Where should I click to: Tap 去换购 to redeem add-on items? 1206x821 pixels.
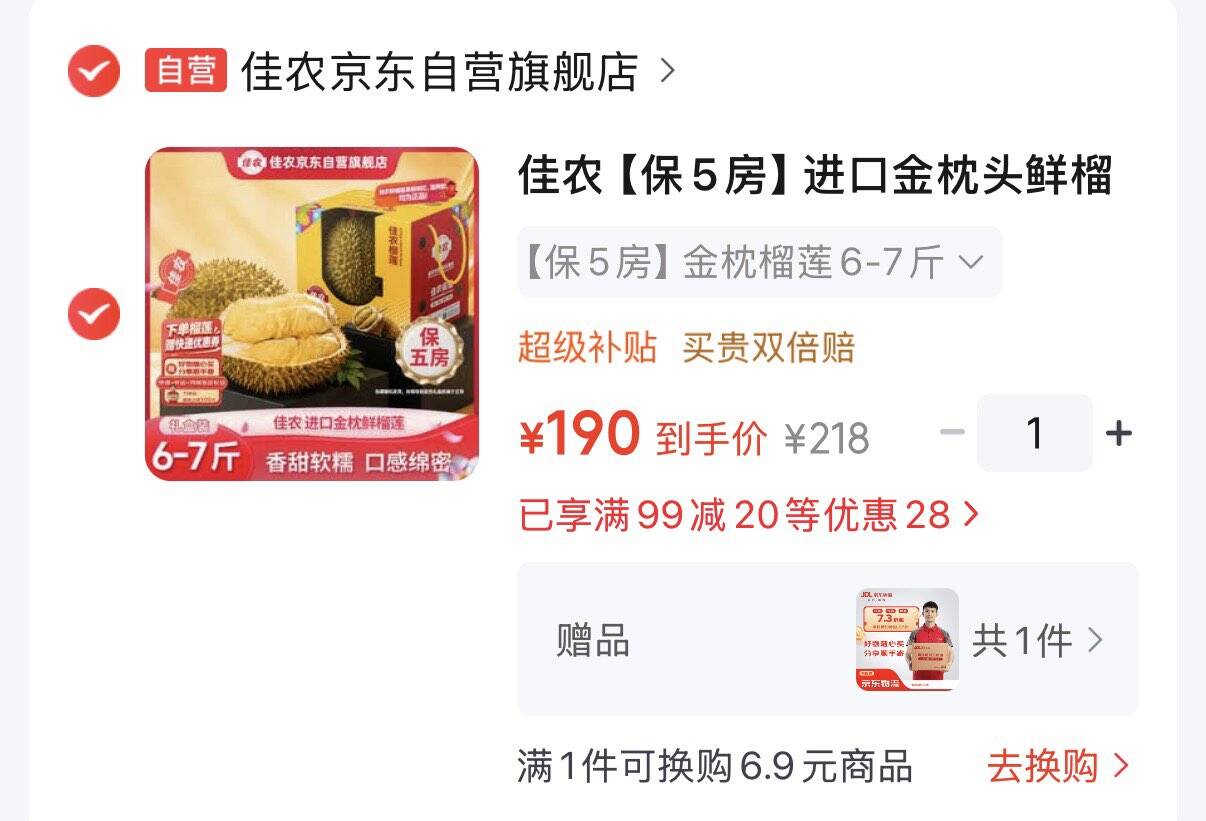pyautogui.click(x=1058, y=767)
